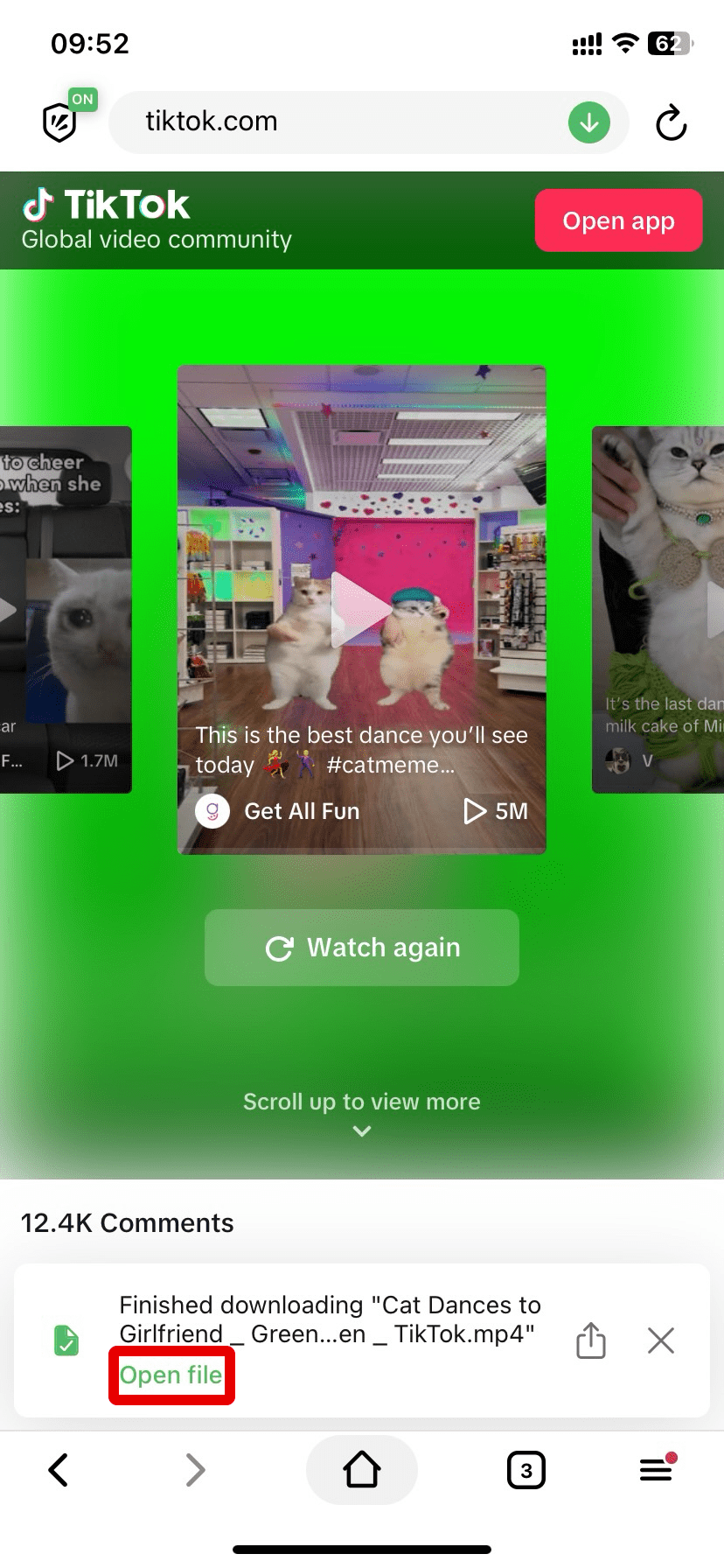Go back to previous page
The height and width of the screenshot is (1568, 724).
(59, 1470)
